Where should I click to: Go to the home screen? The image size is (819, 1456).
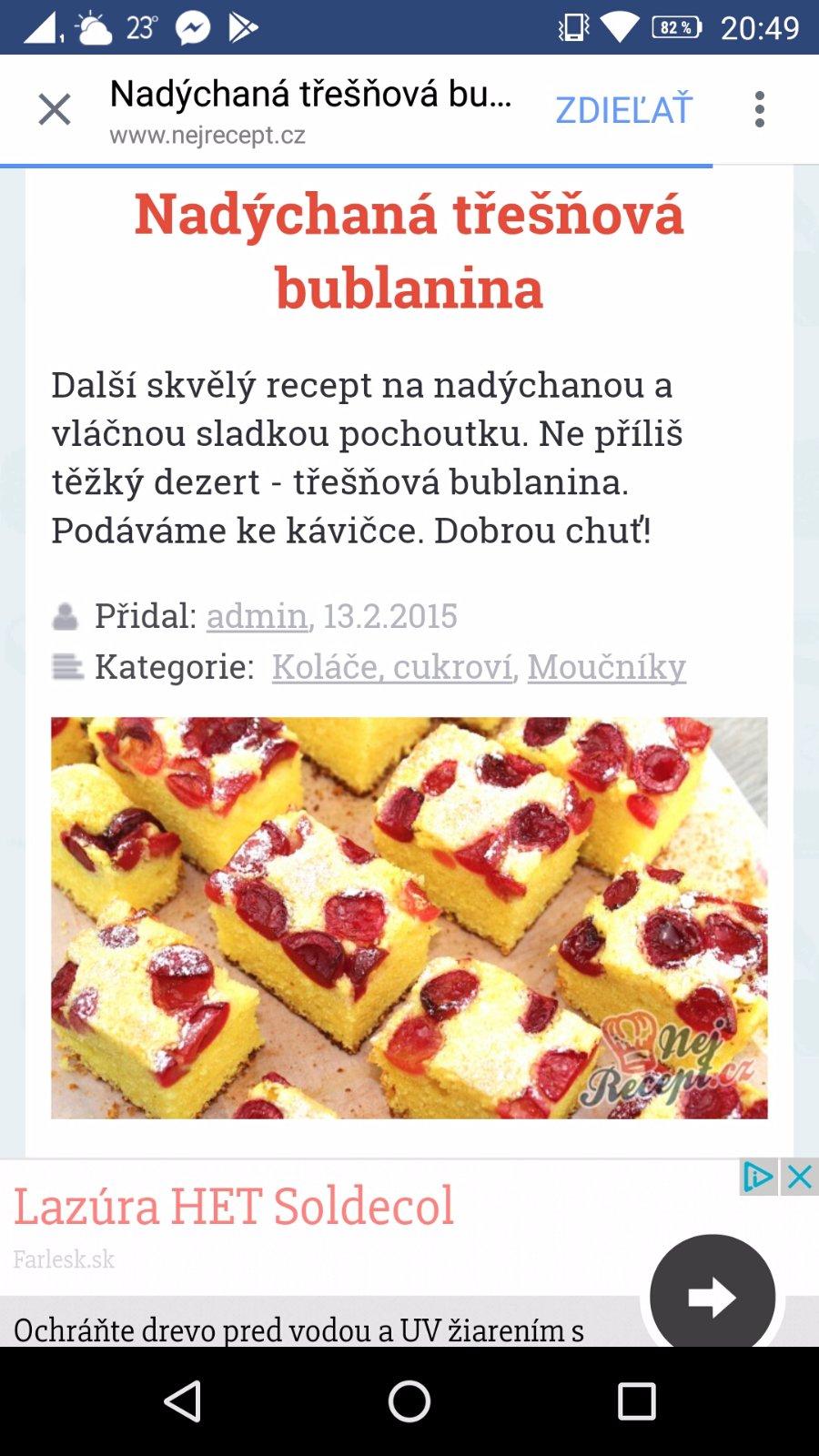(x=409, y=1401)
